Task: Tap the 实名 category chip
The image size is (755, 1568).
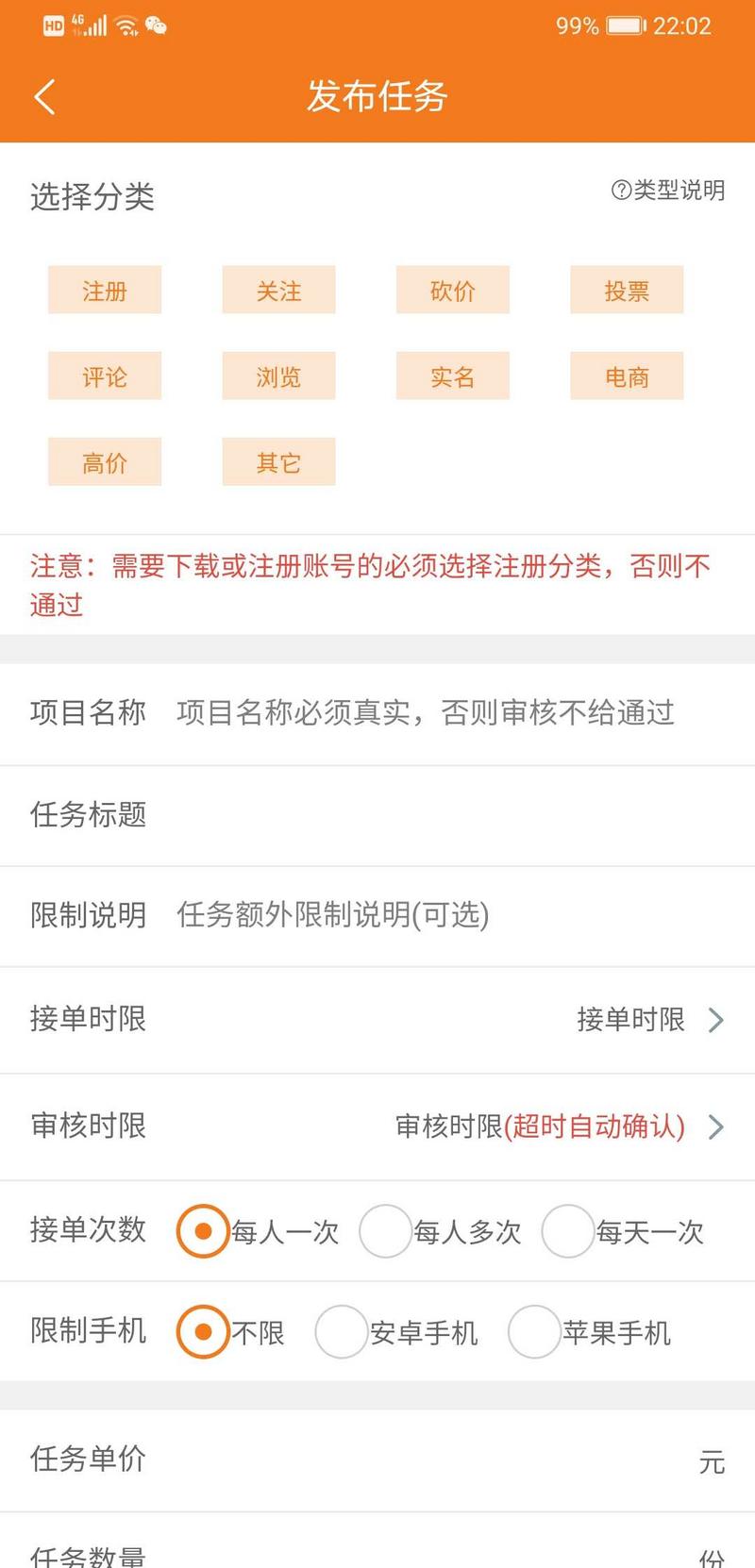Action: [x=452, y=376]
